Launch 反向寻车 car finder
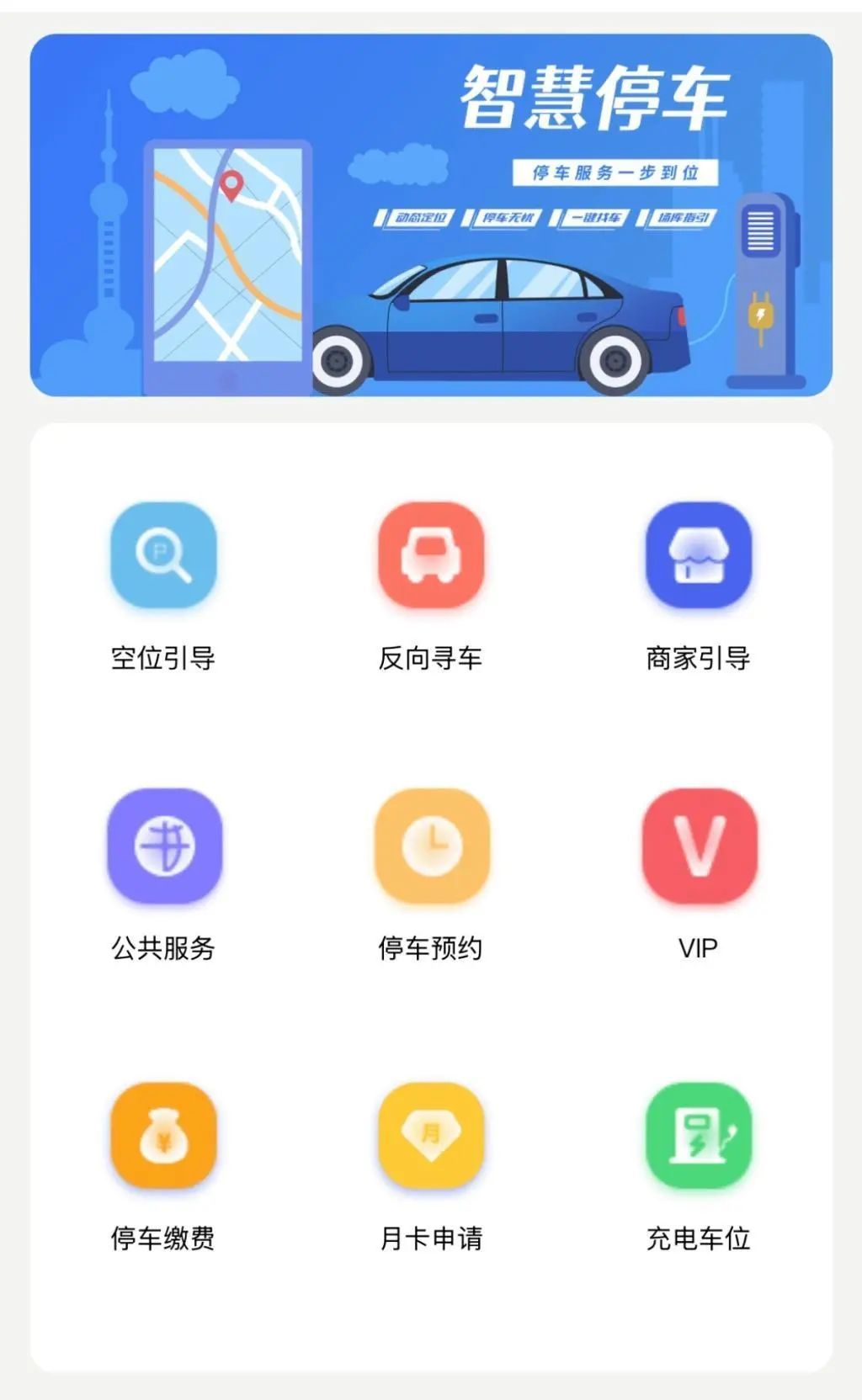Viewport: 862px width, 1400px height. point(431,555)
